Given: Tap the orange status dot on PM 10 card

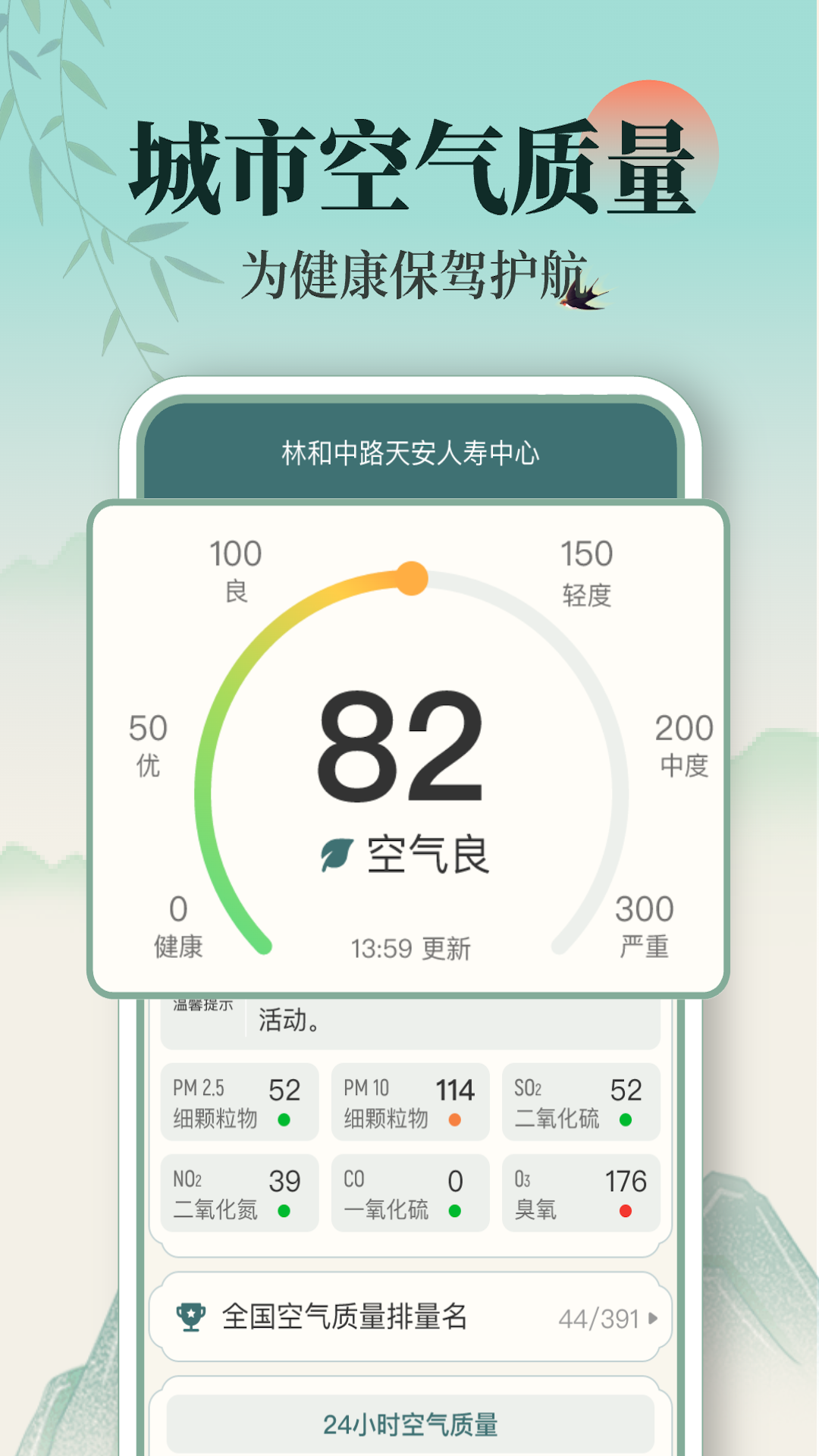Looking at the screenshot, I should coord(455,1119).
